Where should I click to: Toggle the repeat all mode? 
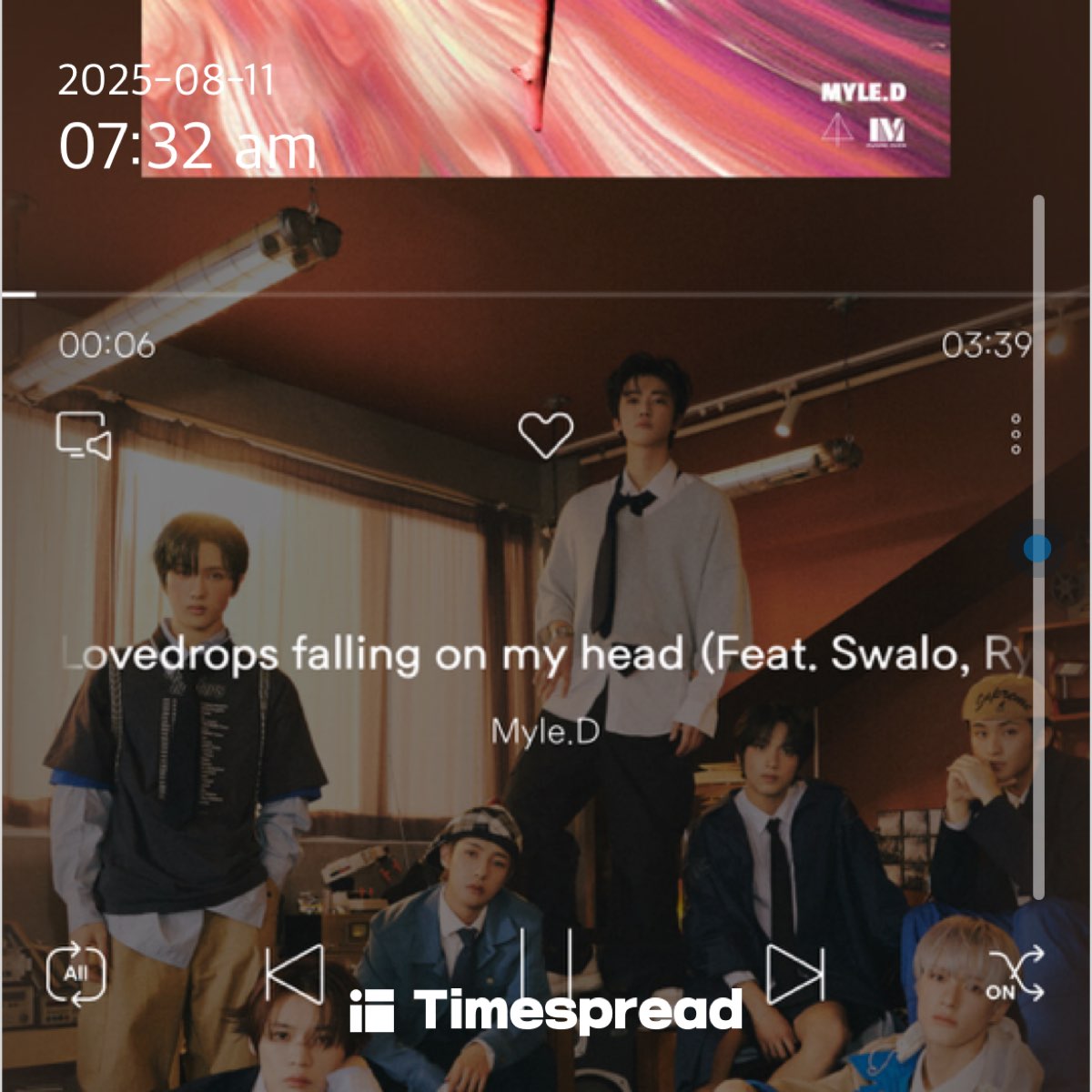76,975
